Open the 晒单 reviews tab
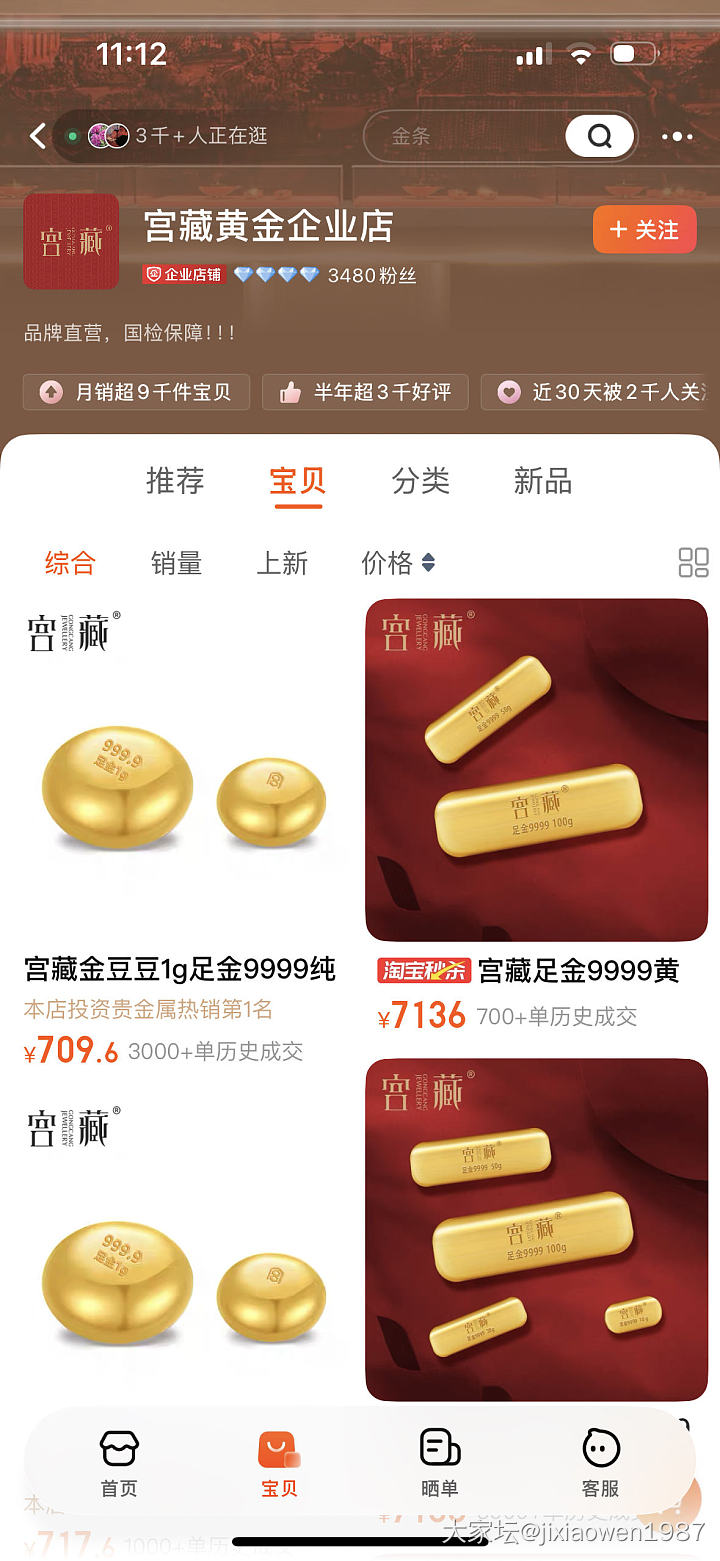The image size is (720, 1561). point(440,1462)
